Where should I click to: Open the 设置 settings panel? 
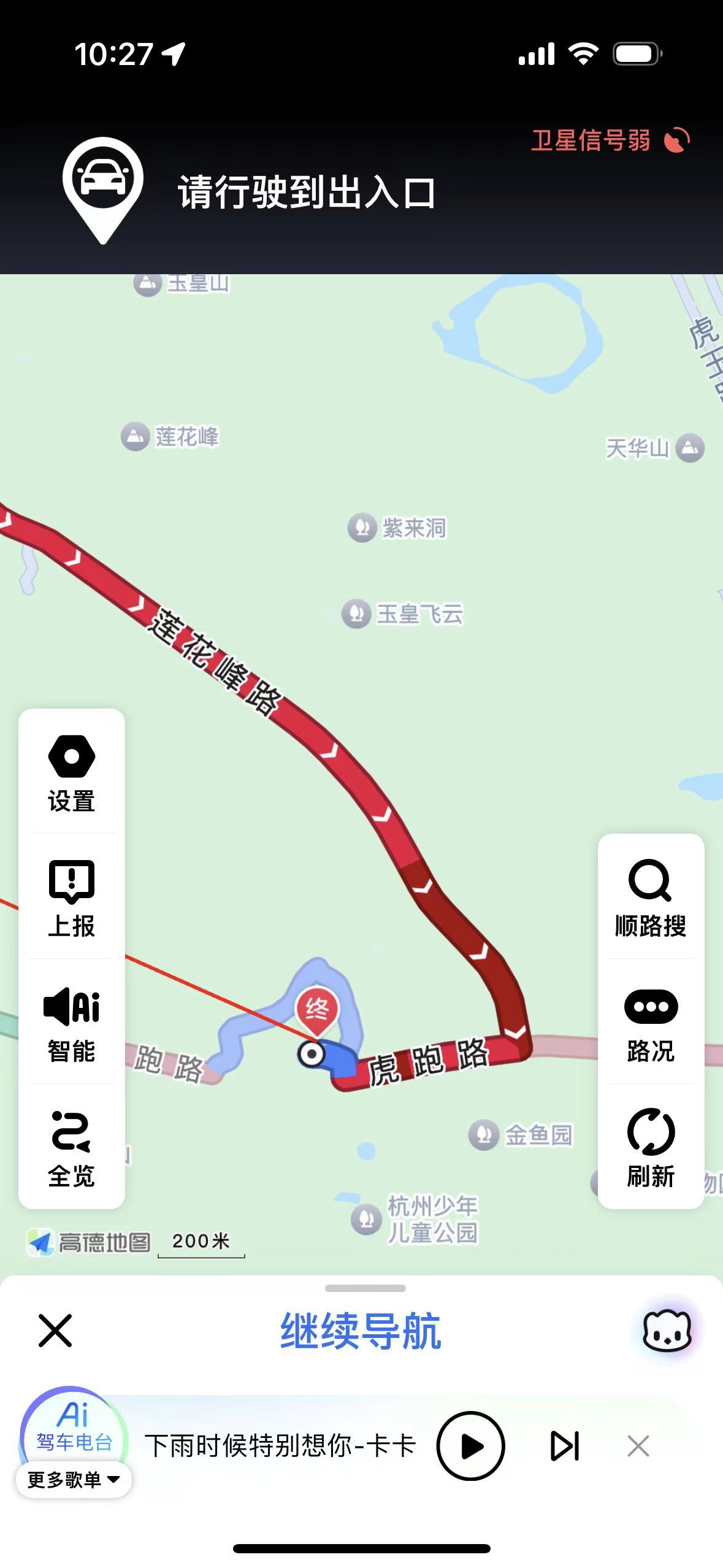click(x=72, y=773)
